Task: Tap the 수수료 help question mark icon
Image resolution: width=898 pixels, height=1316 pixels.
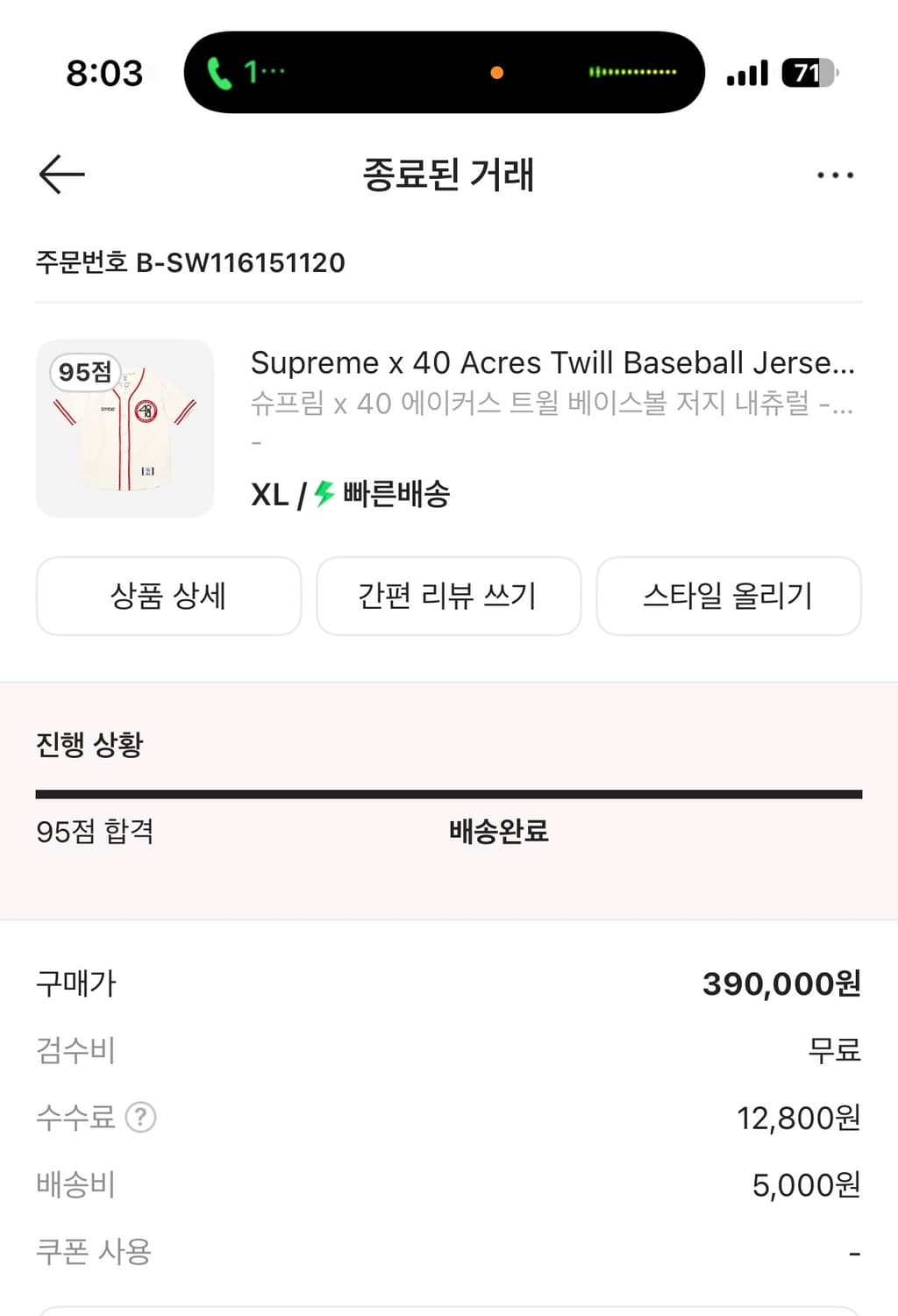Action: coord(140,1117)
